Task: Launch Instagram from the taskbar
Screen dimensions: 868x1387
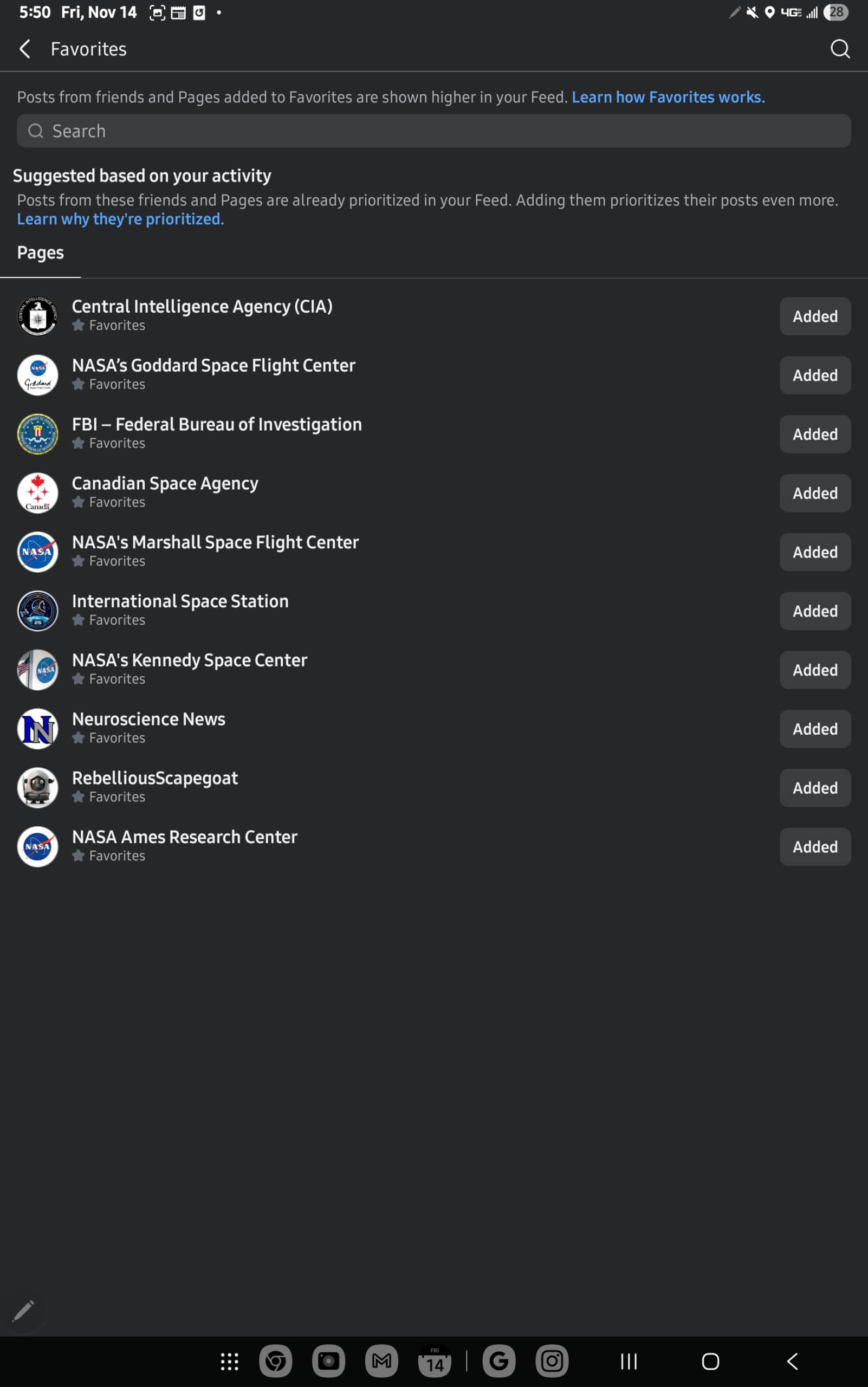Action: (551, 1361)
